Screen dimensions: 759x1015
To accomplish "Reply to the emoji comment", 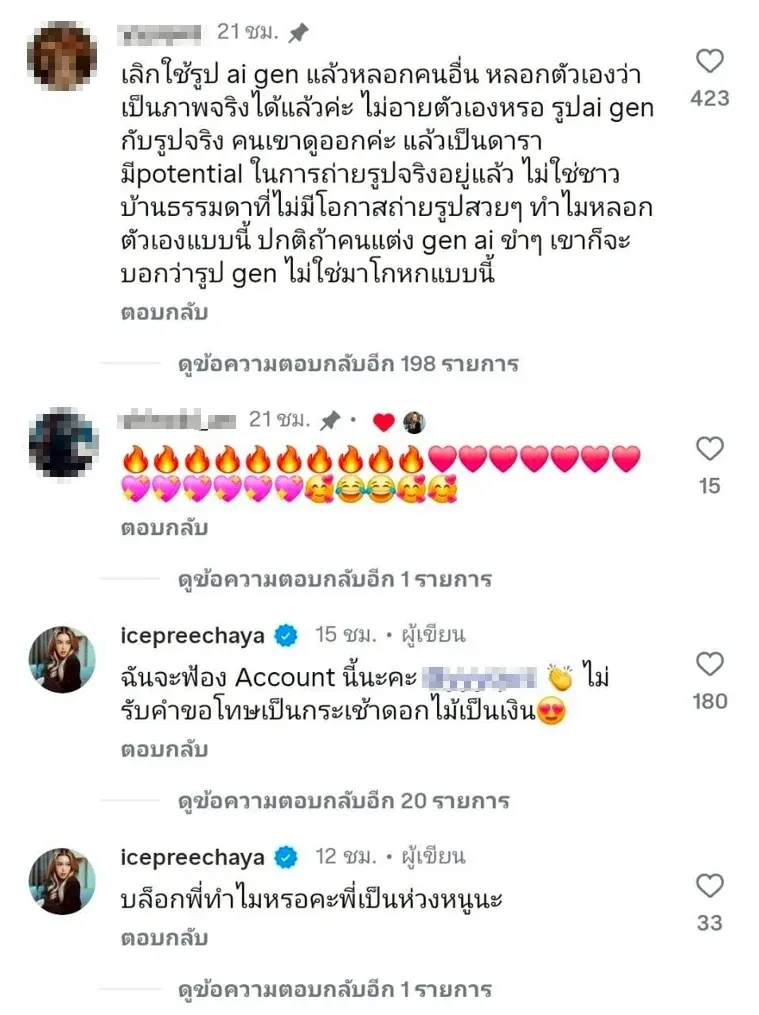I will point(163,527).
